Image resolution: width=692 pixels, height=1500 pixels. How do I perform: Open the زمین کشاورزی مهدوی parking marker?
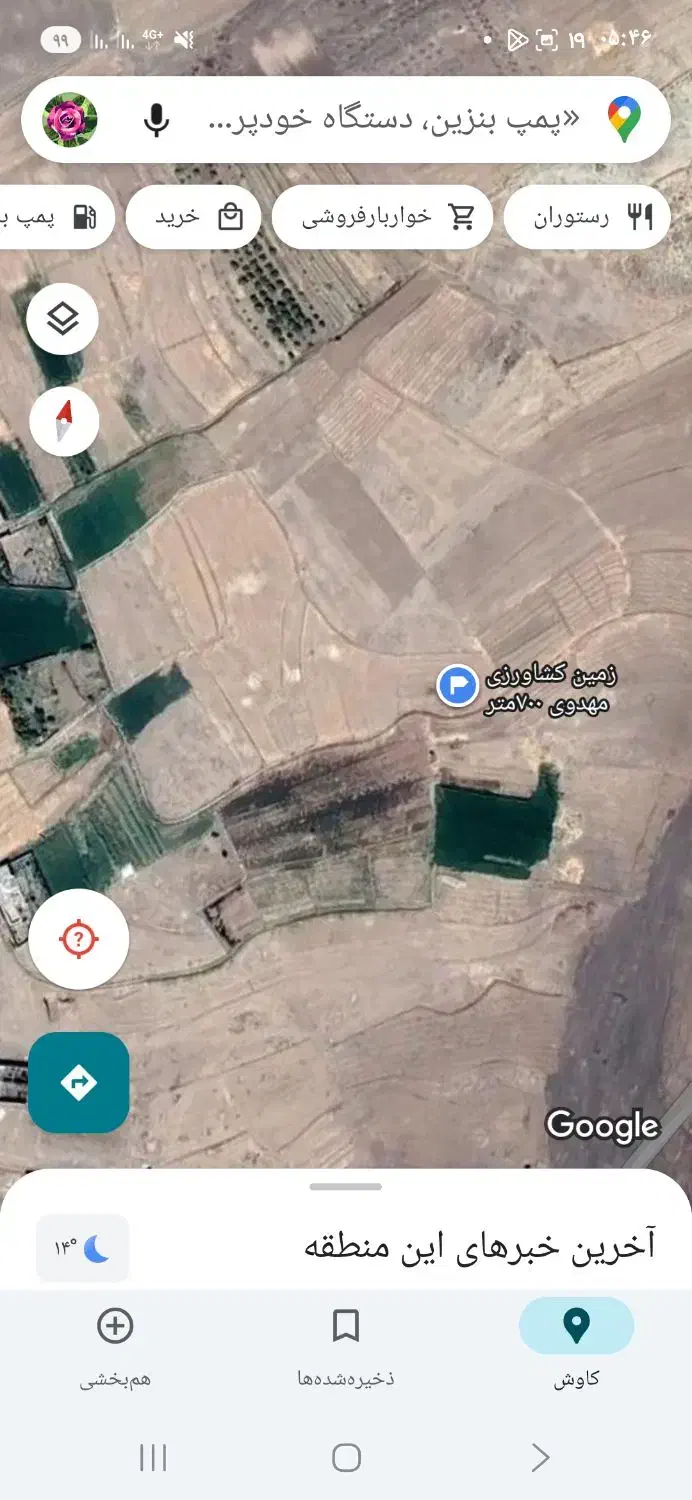(x=458, y=686)
